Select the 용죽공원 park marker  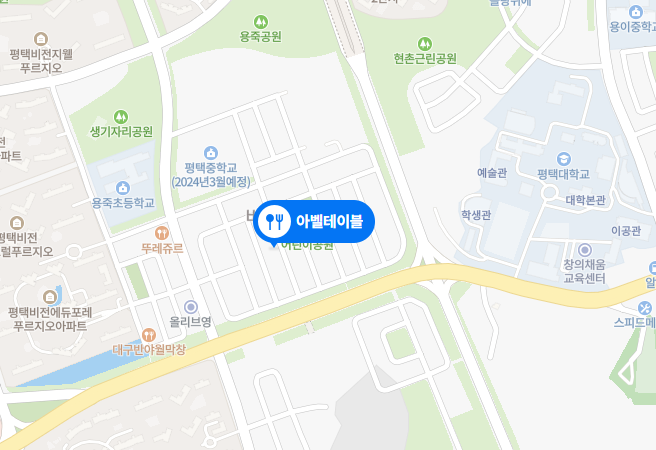tap(260, 21)
